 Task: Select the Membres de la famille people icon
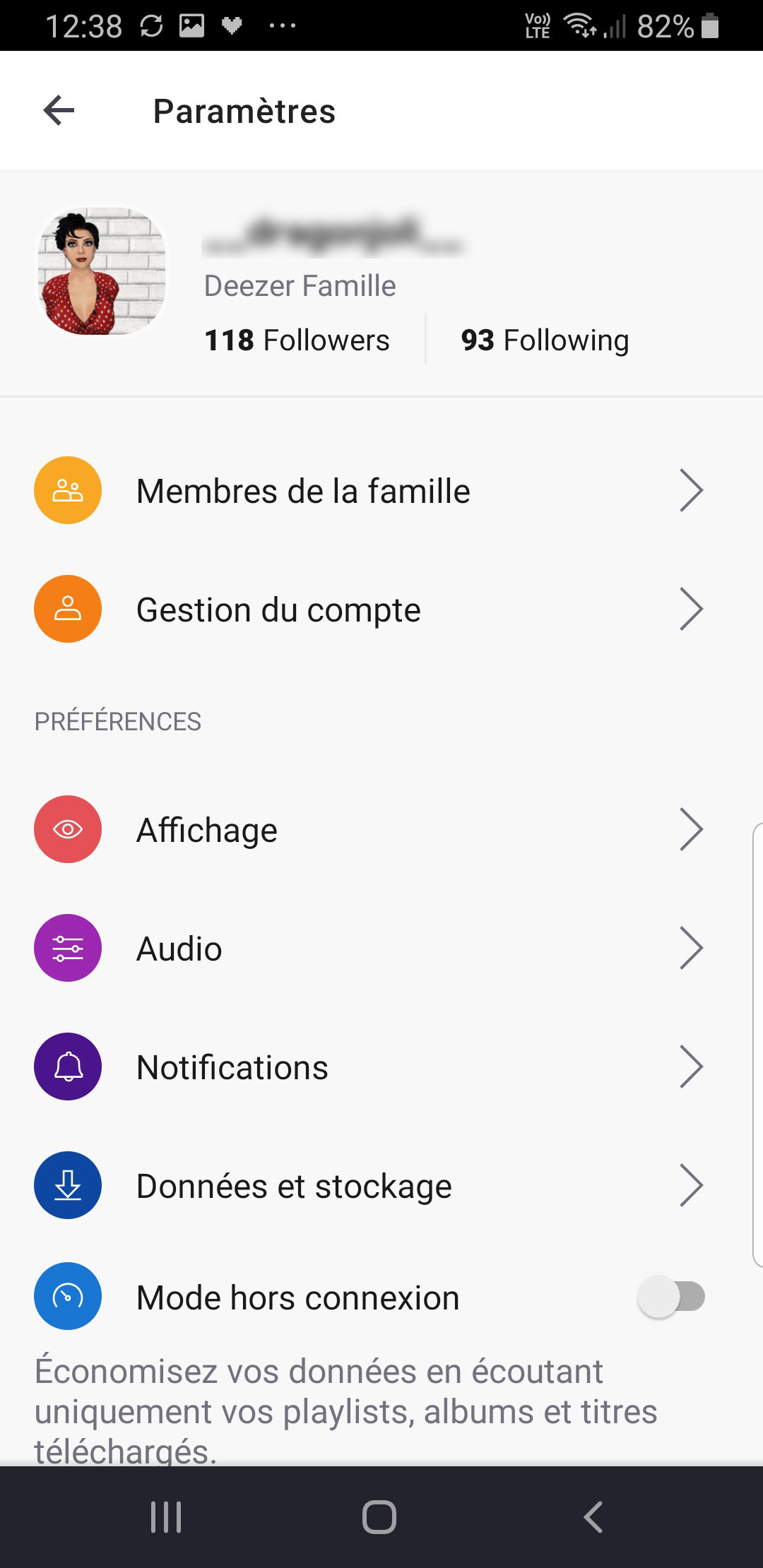[67, 489]
